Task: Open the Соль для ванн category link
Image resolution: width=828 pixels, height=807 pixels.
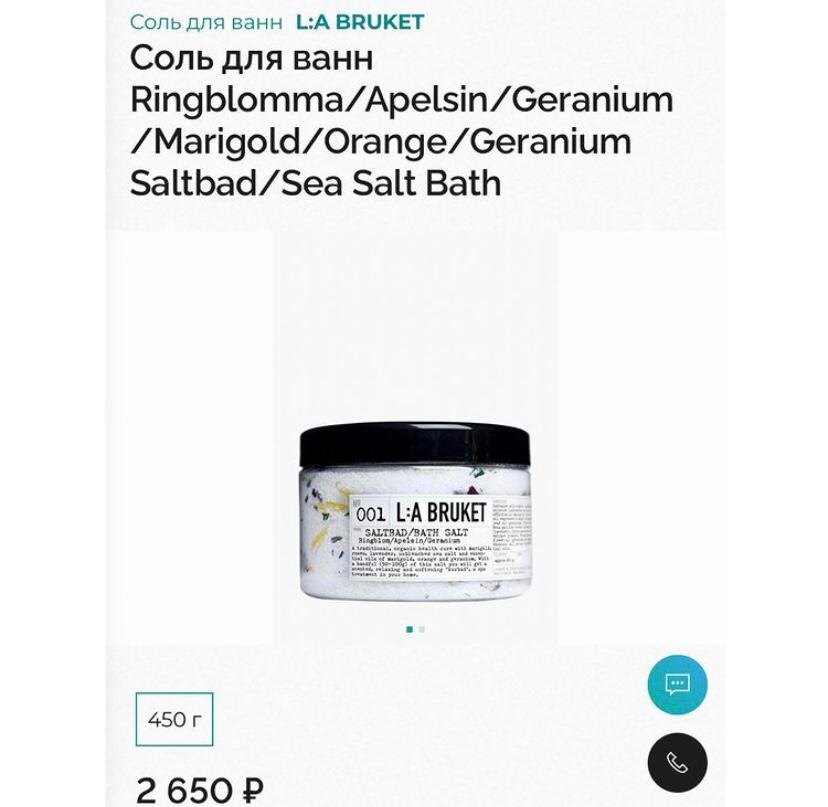Action: pos(206,22)
